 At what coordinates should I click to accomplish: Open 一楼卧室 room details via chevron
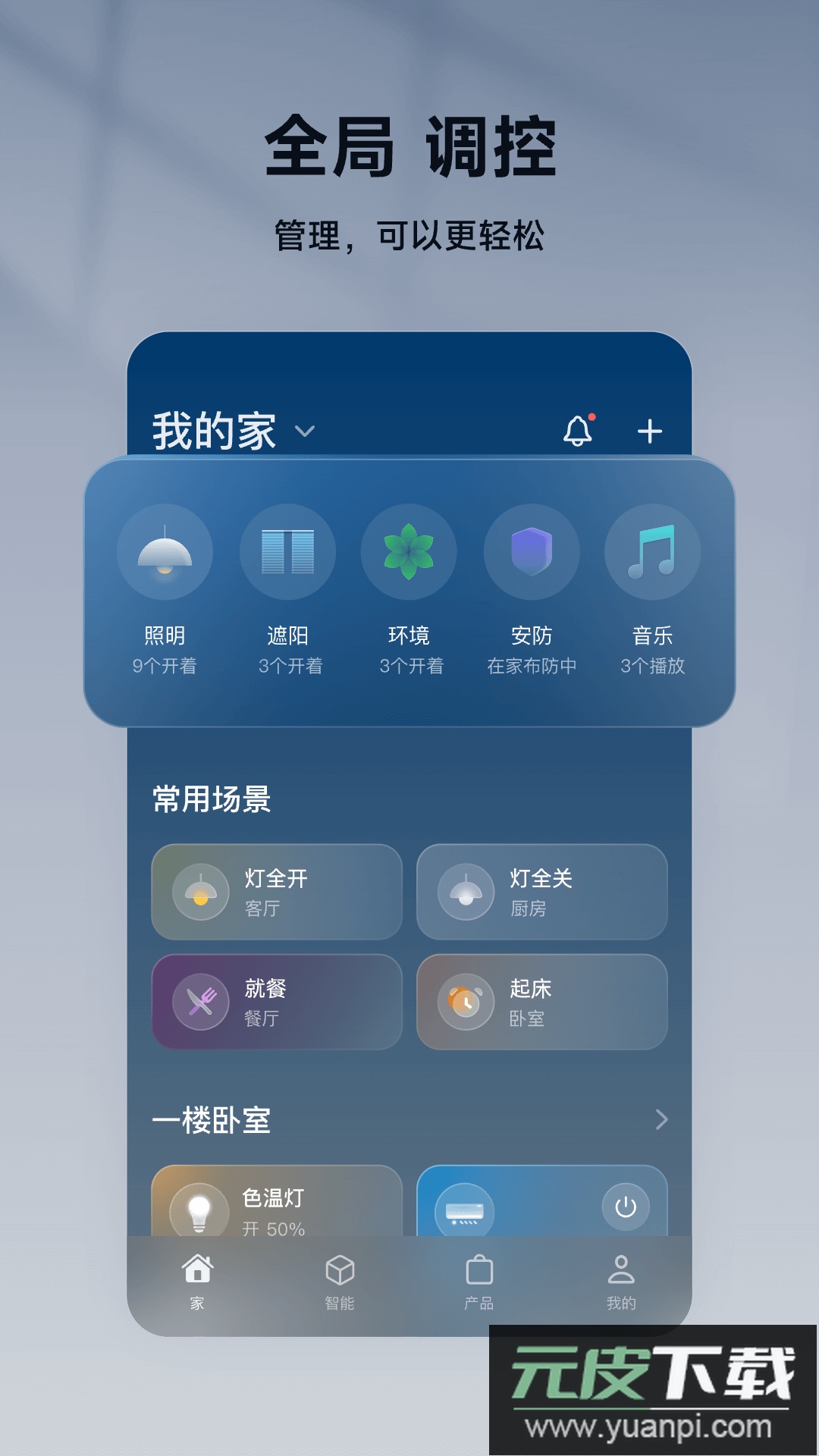click(x=661, y=1120)
